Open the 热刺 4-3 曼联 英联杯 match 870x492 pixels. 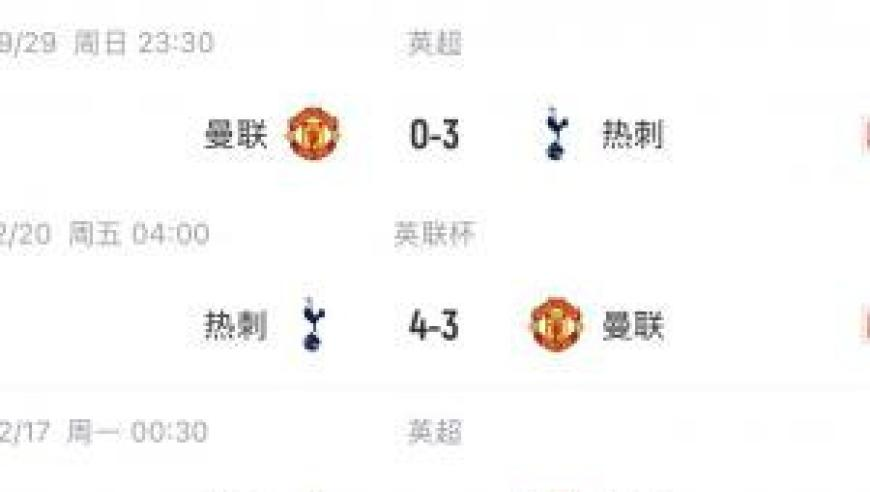click(434, 326)
